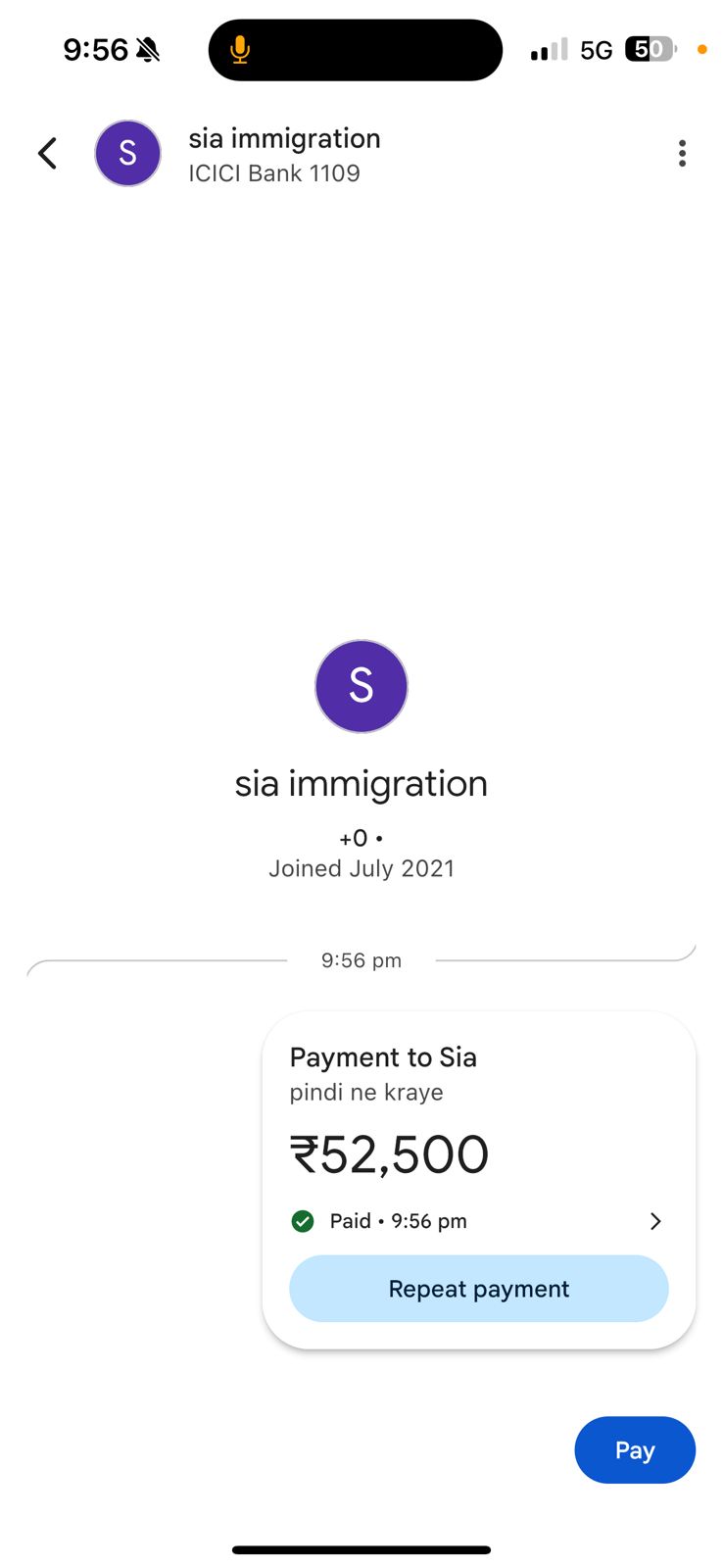723x1568 pixels.
Task: Open the three-dot overflow menu
Action: coord(682,154)
